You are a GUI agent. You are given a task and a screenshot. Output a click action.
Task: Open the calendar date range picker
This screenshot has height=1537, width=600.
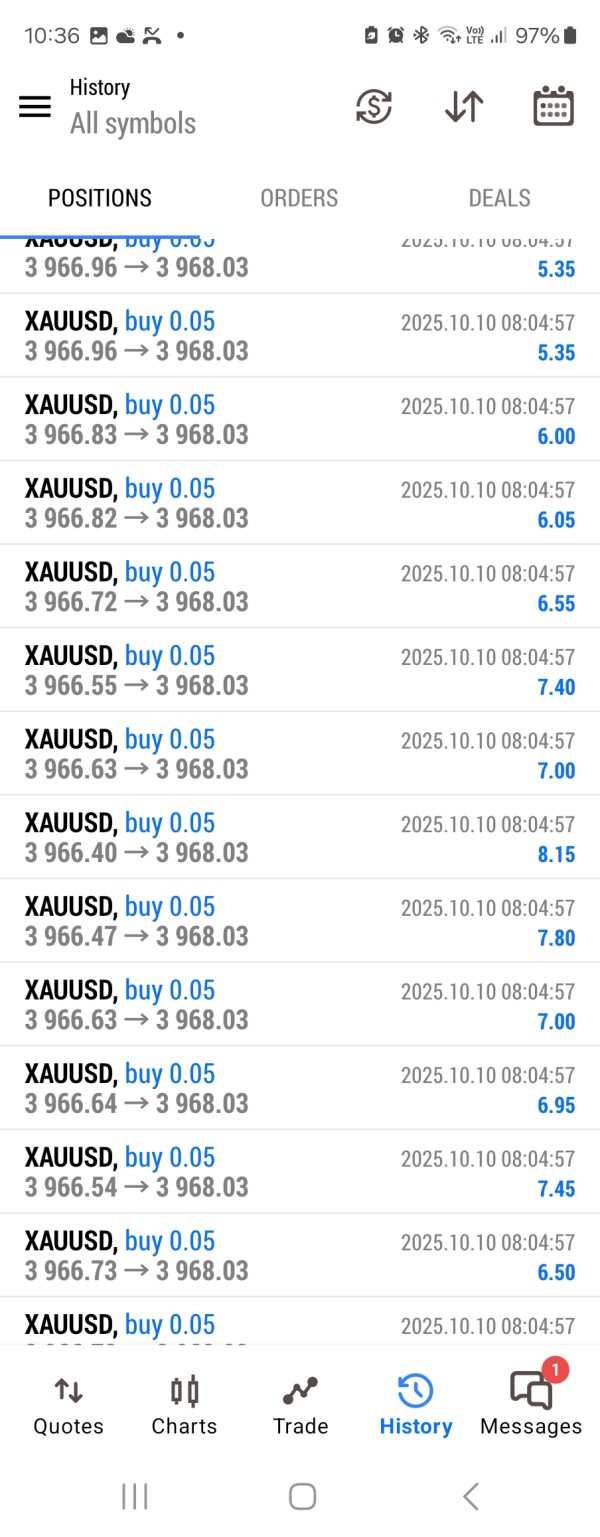click(553, 107)
